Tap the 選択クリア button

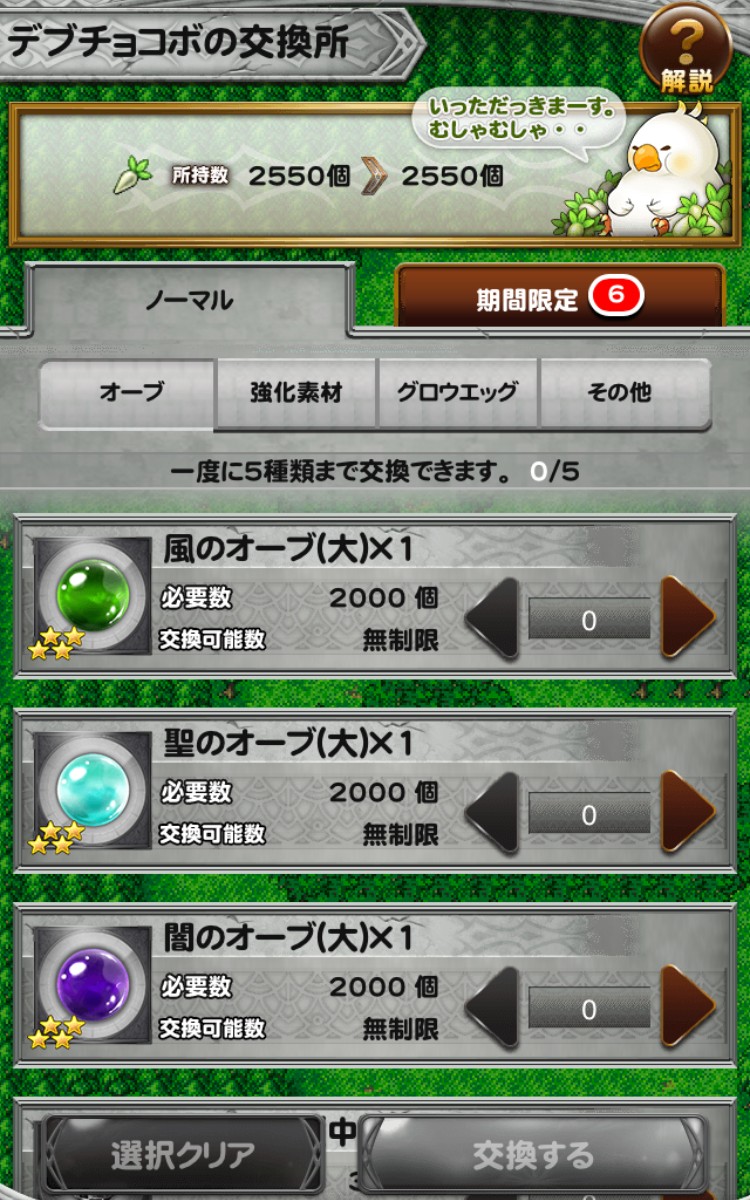pos(183,1156)
